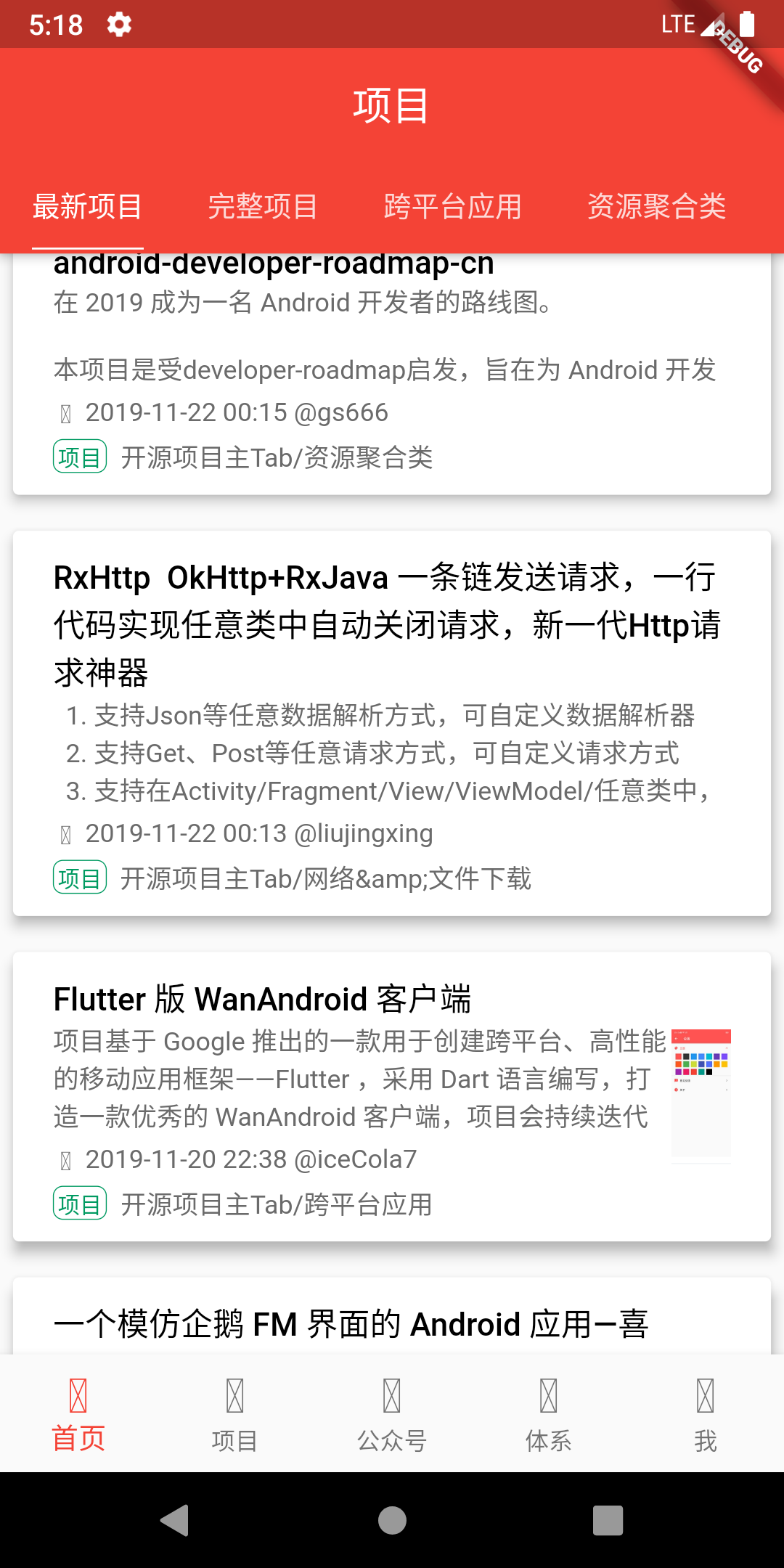Go to the 我 profile tab
The width and height of the screenshot is (784, 1568).
[705, 1414]
